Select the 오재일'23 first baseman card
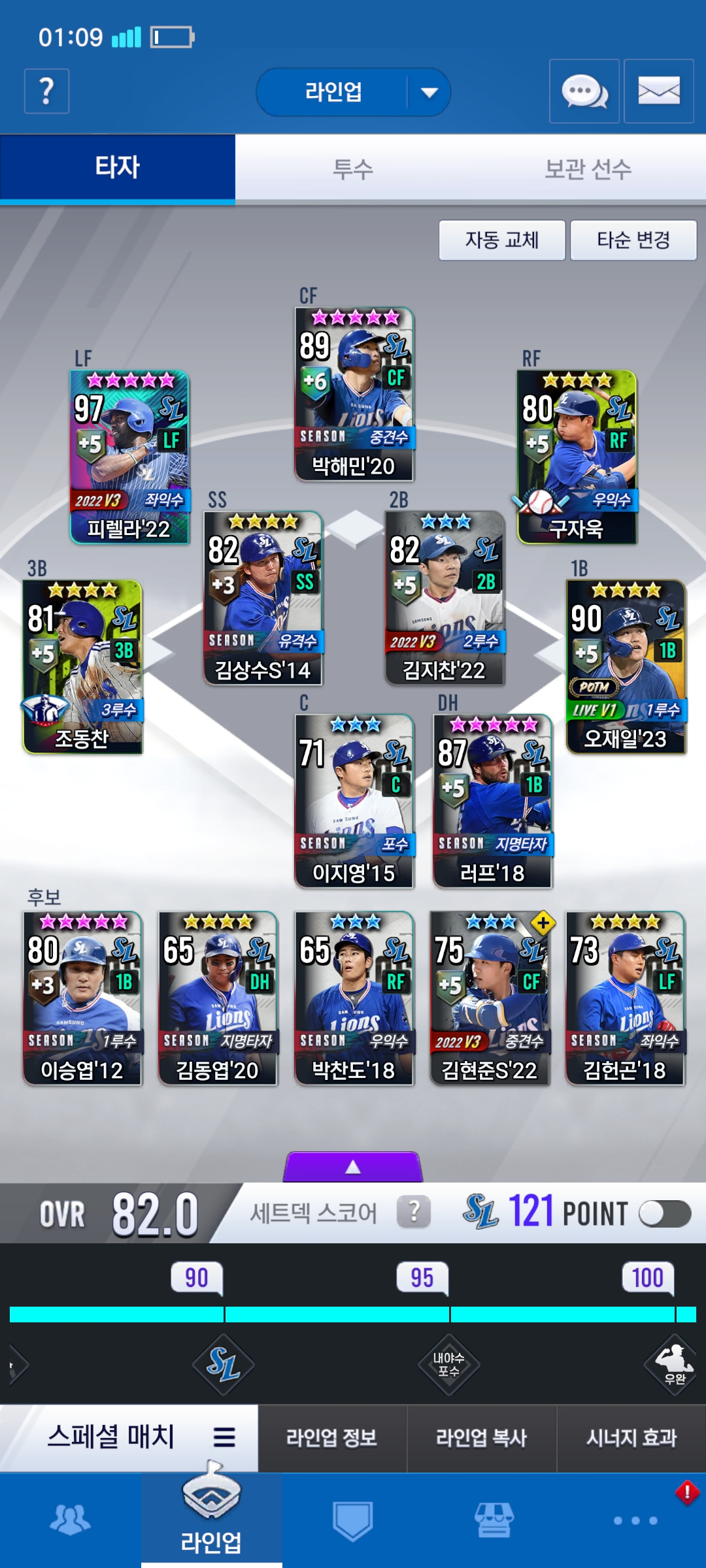This screenshot has height=1568, width=706. pos(626,666)
